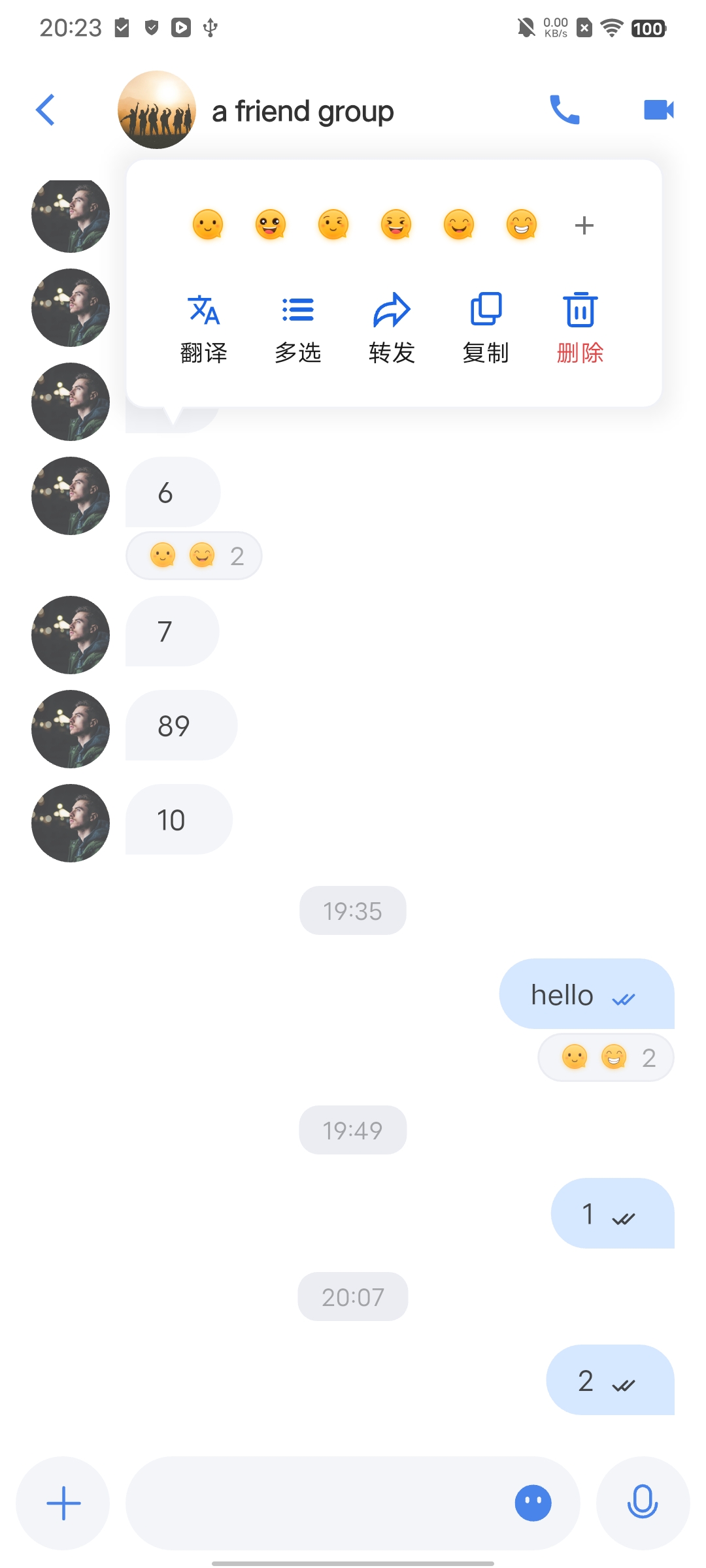Focus the message input field
This screenshot has height=1568, width=706.
tap(314, 1503)
